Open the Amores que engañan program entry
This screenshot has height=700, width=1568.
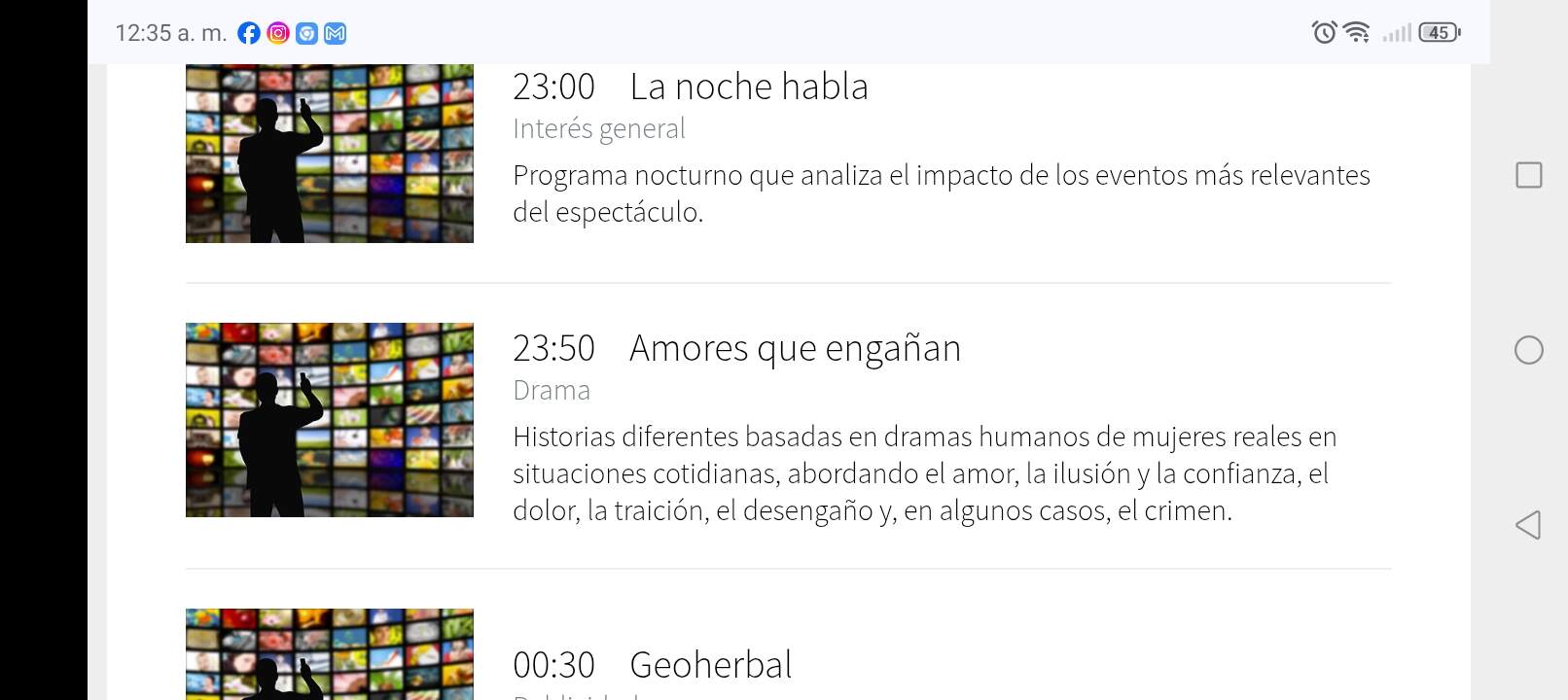click(x=794, y=348)
